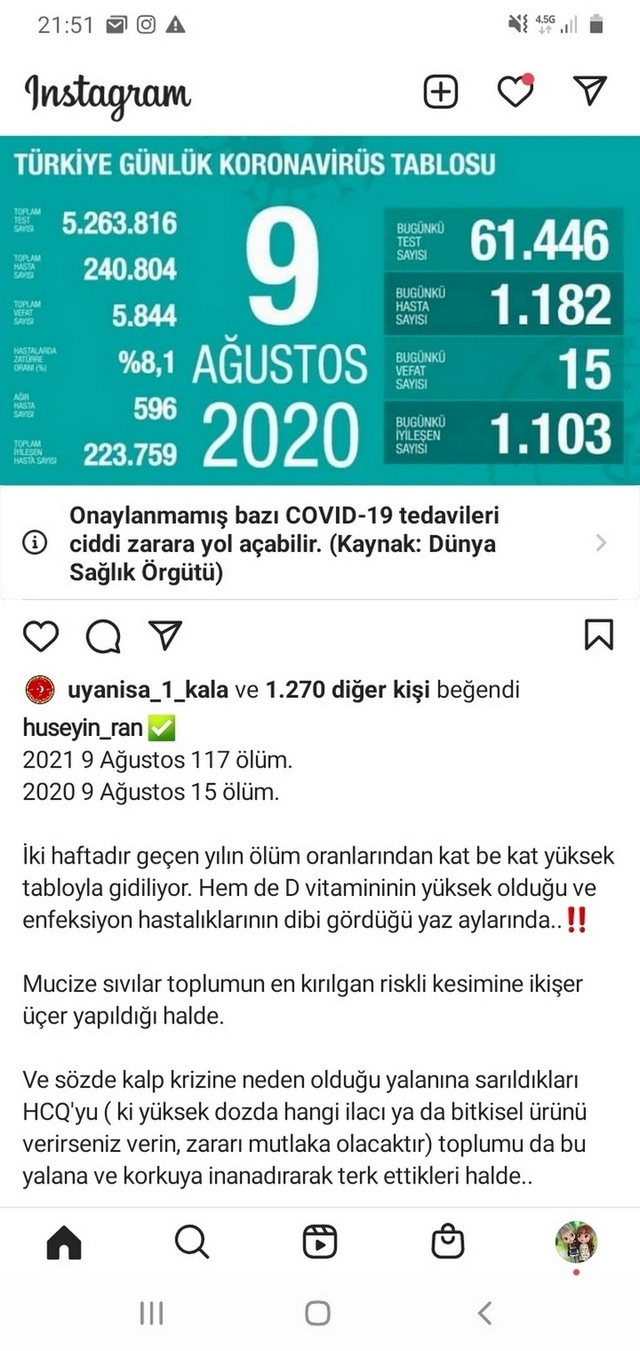Save the post with the bookmark icon
The image size is (640, 1351).
(x=599, y=635)
